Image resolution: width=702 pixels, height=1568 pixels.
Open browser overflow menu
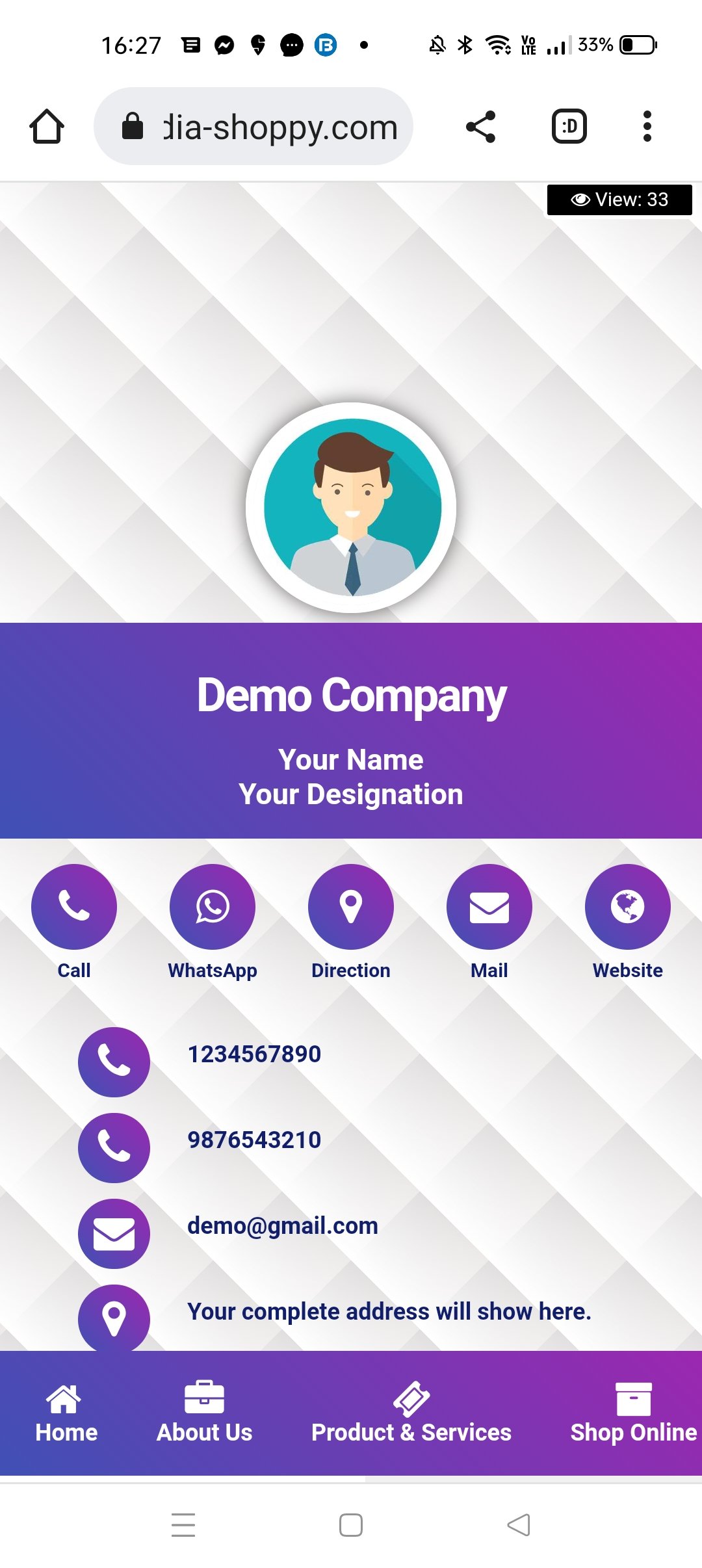click(647, 126)
